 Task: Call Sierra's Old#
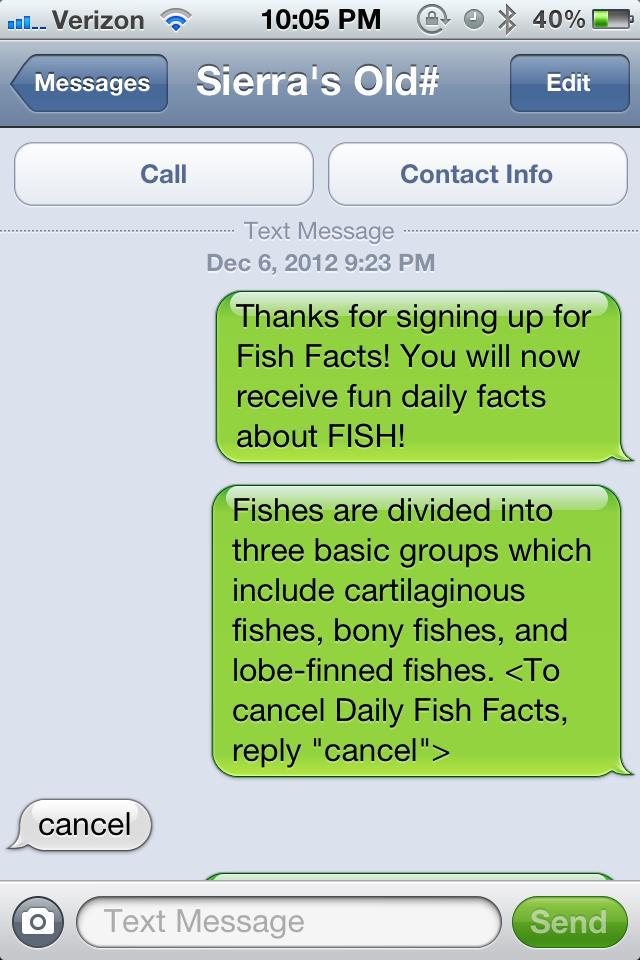[x=163, y=174]
